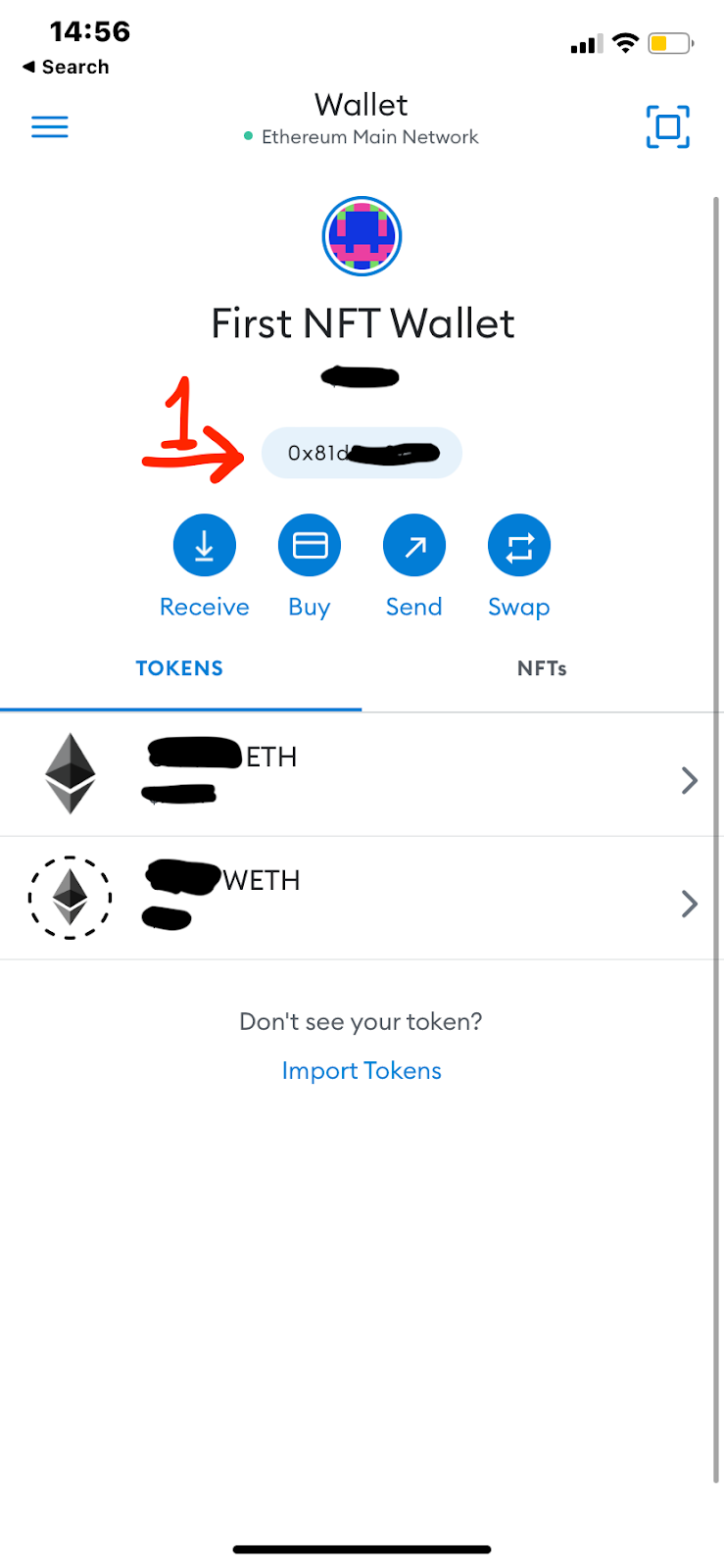
Task: Open the WETH token row chevron
Action: [x=690, y=904]
